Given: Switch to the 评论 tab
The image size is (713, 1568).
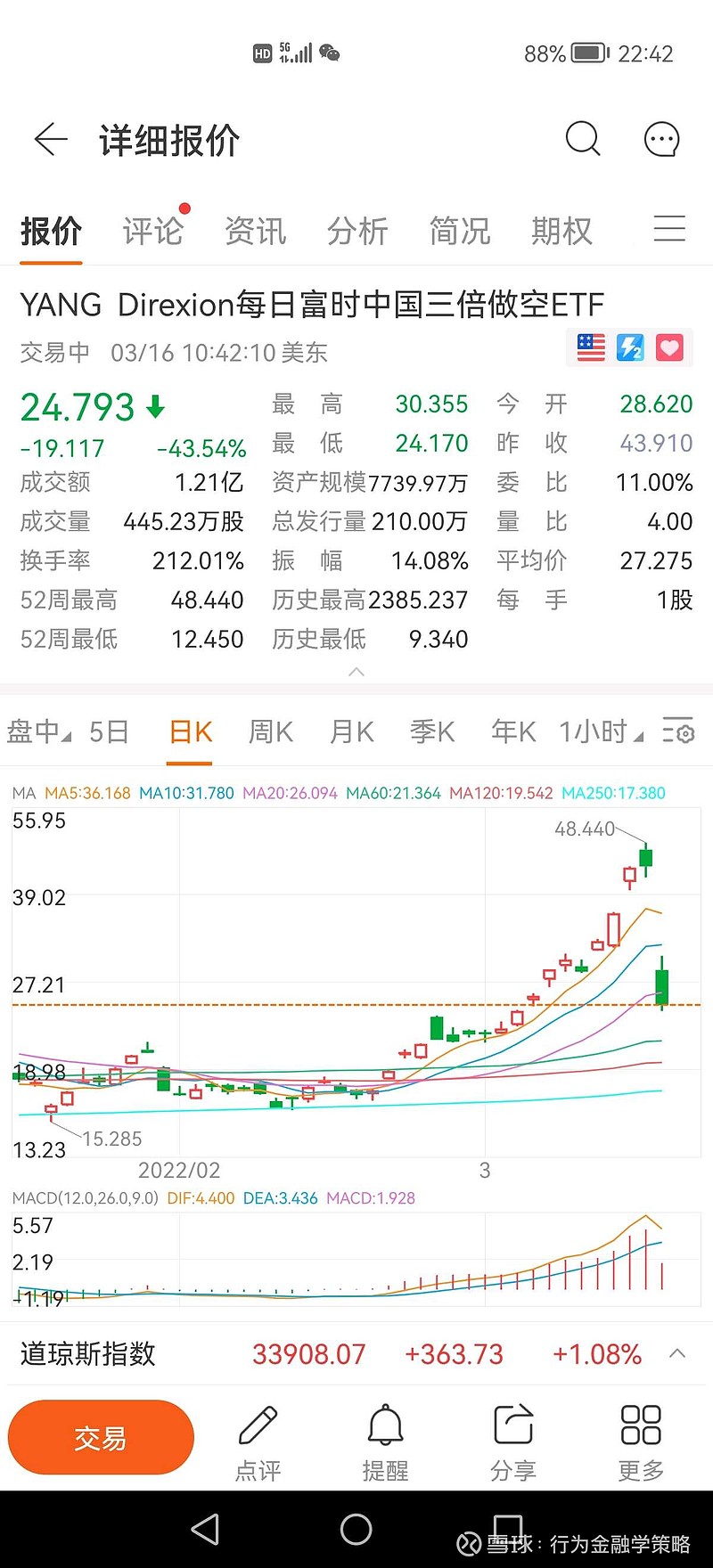Looking at the screenshot, I should coord(152,230).
